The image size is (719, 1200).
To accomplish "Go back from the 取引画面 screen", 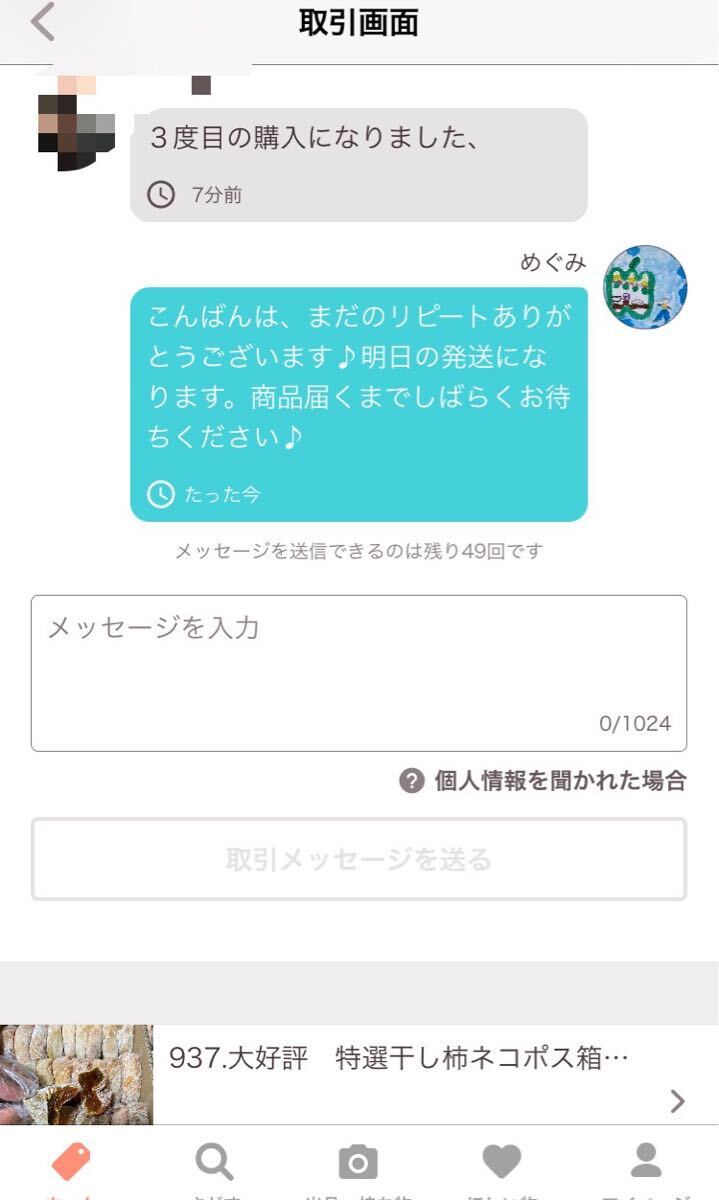I will tap(42, 22).
